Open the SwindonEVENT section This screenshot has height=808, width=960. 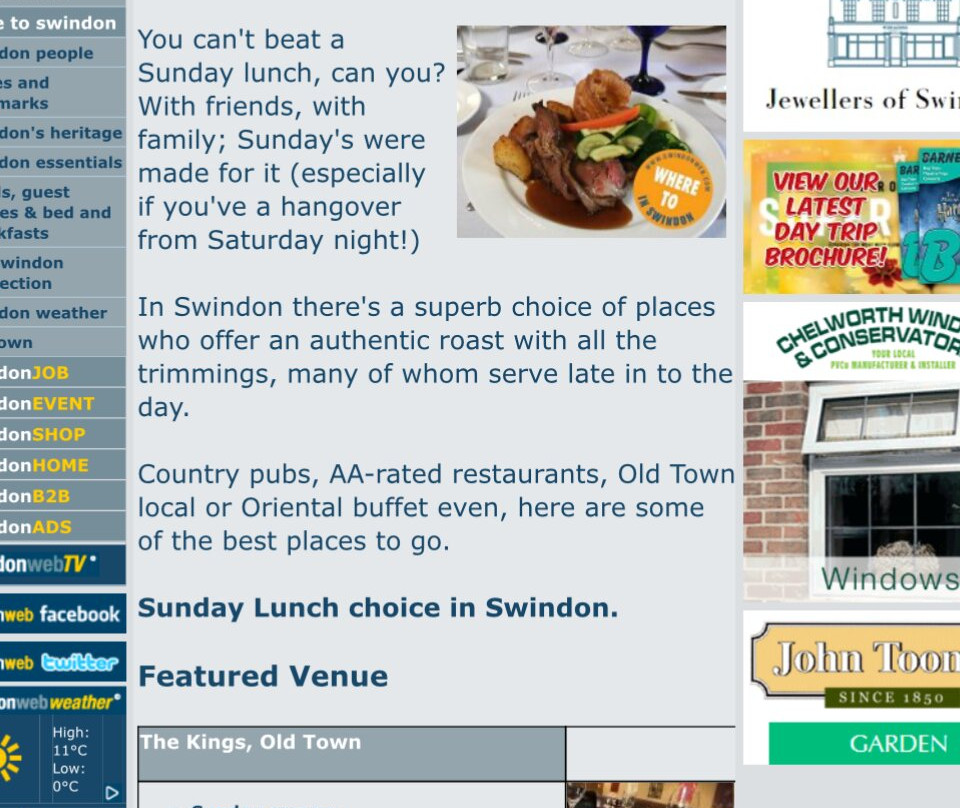pos(48,404)
